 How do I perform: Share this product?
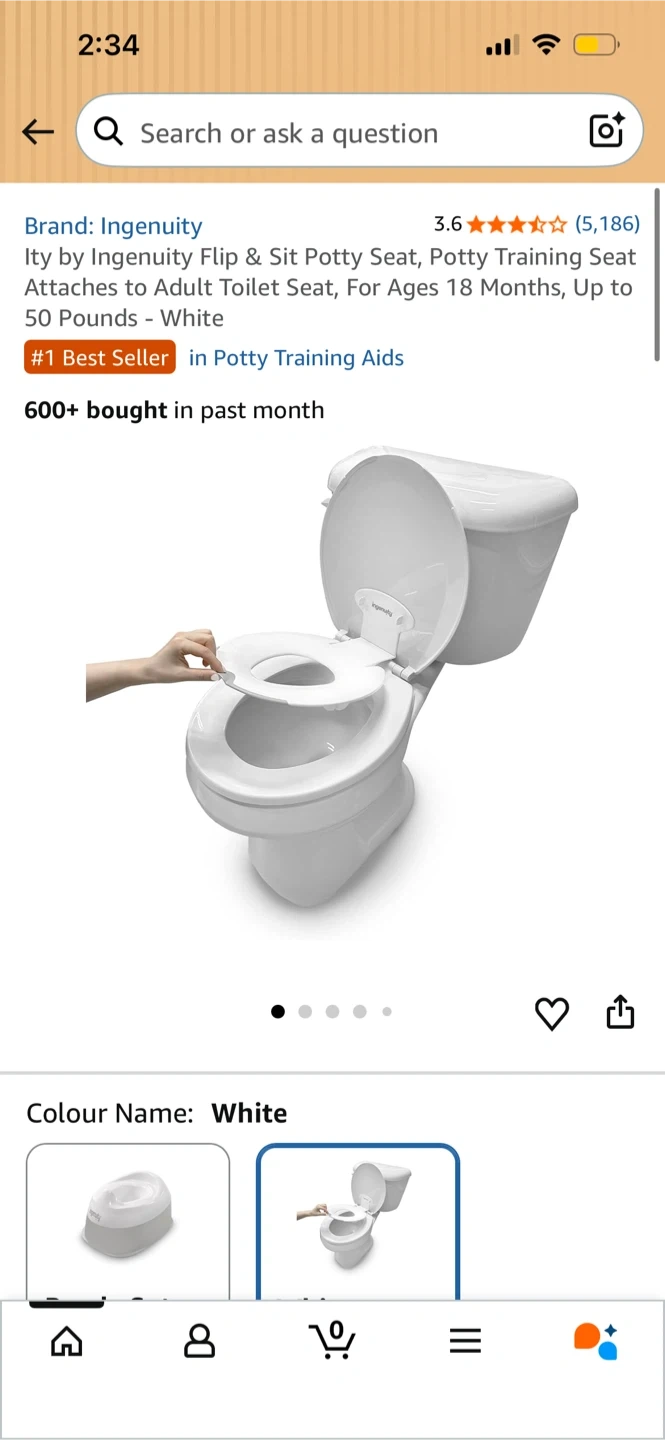tap(620, 1012)
